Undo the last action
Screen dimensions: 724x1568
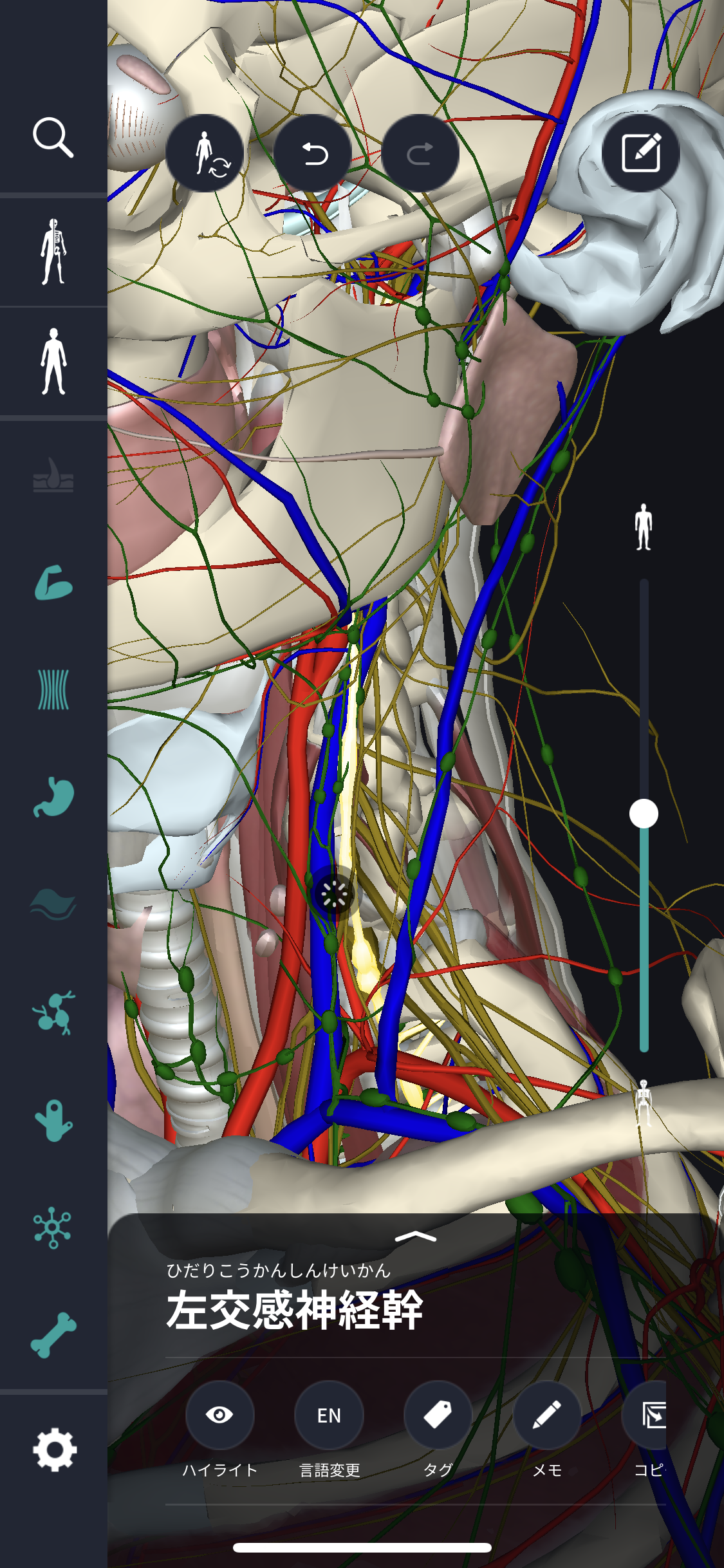click(x=313, y=153)
